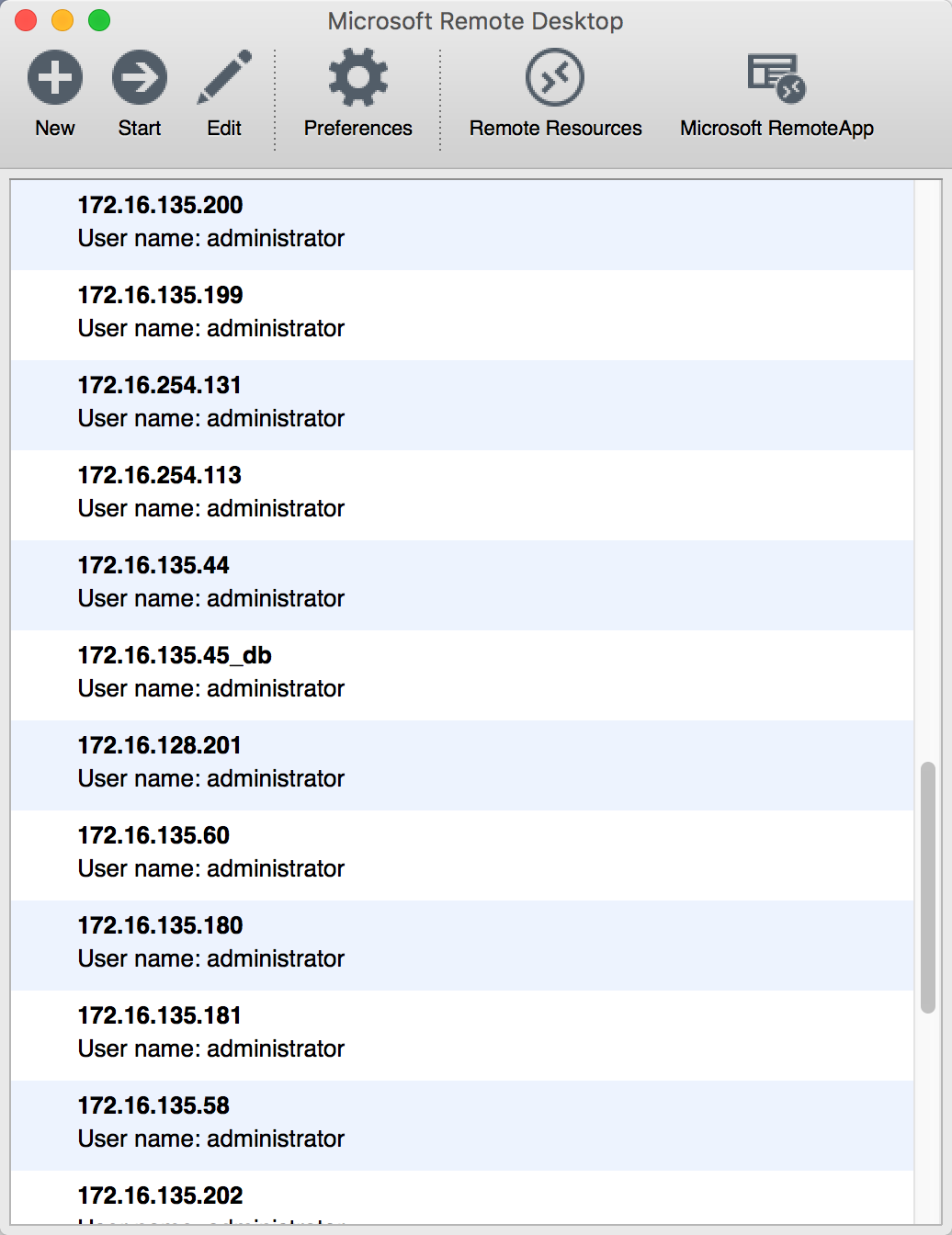Pick the 172.16.128.201 desktop

point(459,763)
